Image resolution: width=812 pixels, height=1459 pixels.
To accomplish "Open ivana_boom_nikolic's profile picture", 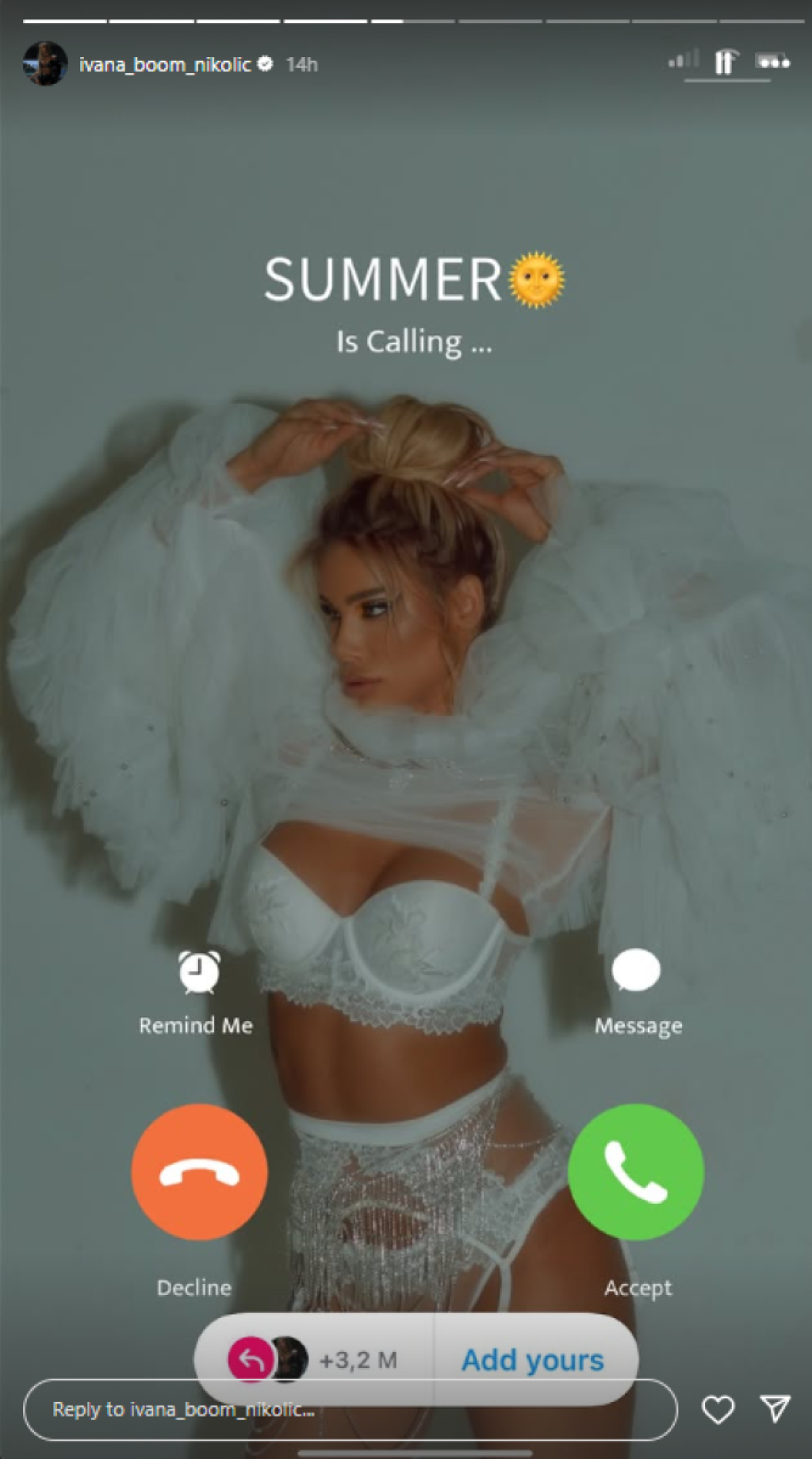I will coord(44,64).
